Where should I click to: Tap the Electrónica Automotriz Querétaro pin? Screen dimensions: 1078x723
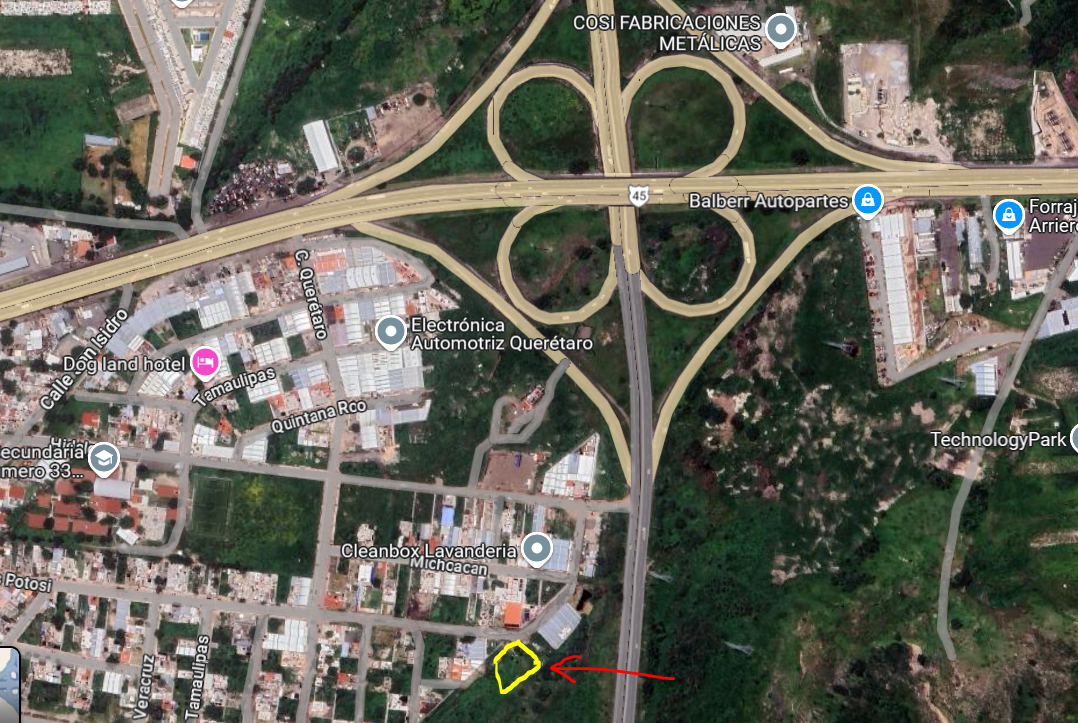pos(391,330)
